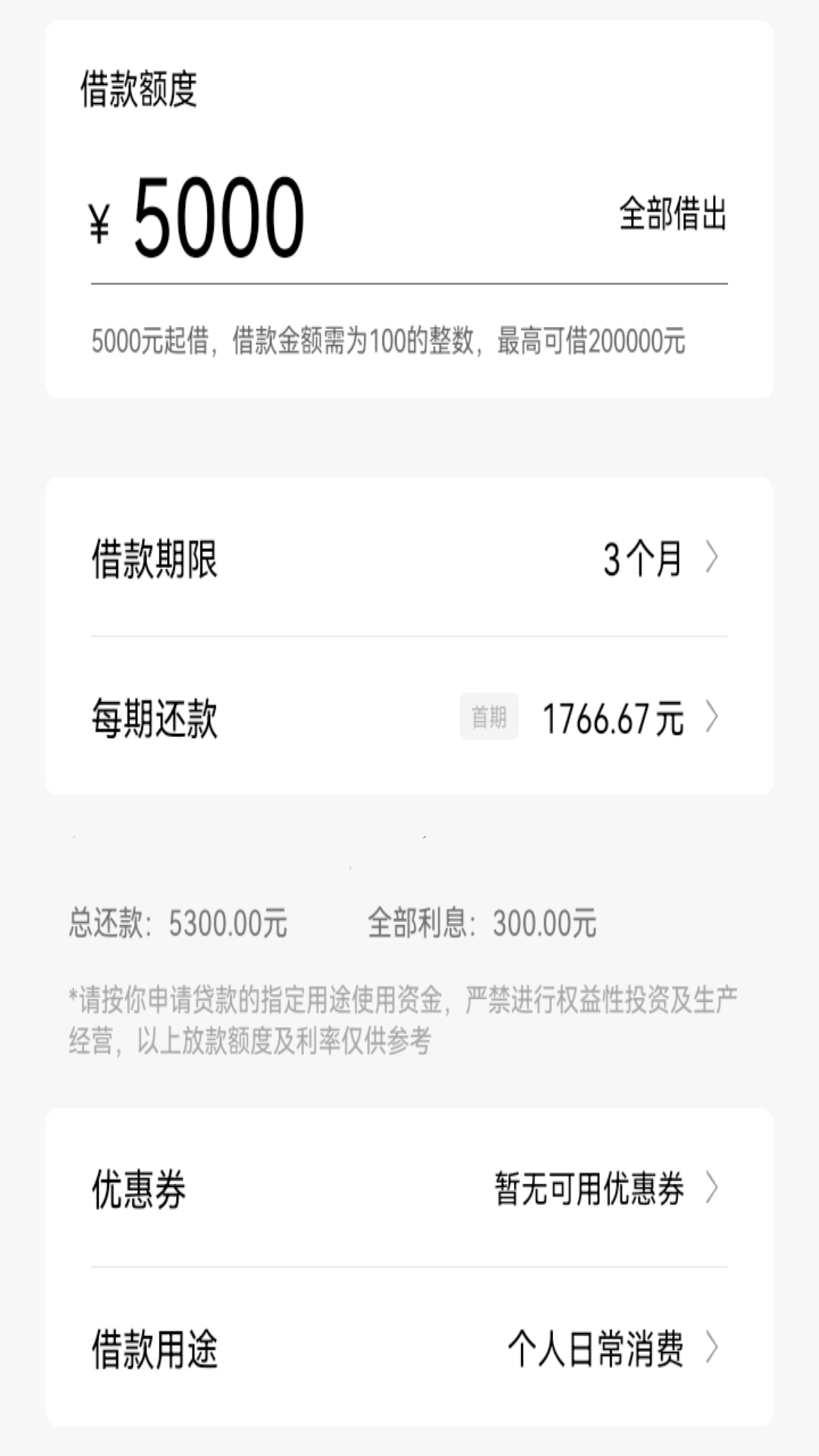The image size is (819, 1456).
Task: Click the chevron on the 优惠券 row
Action: (x=714, y=1187)
